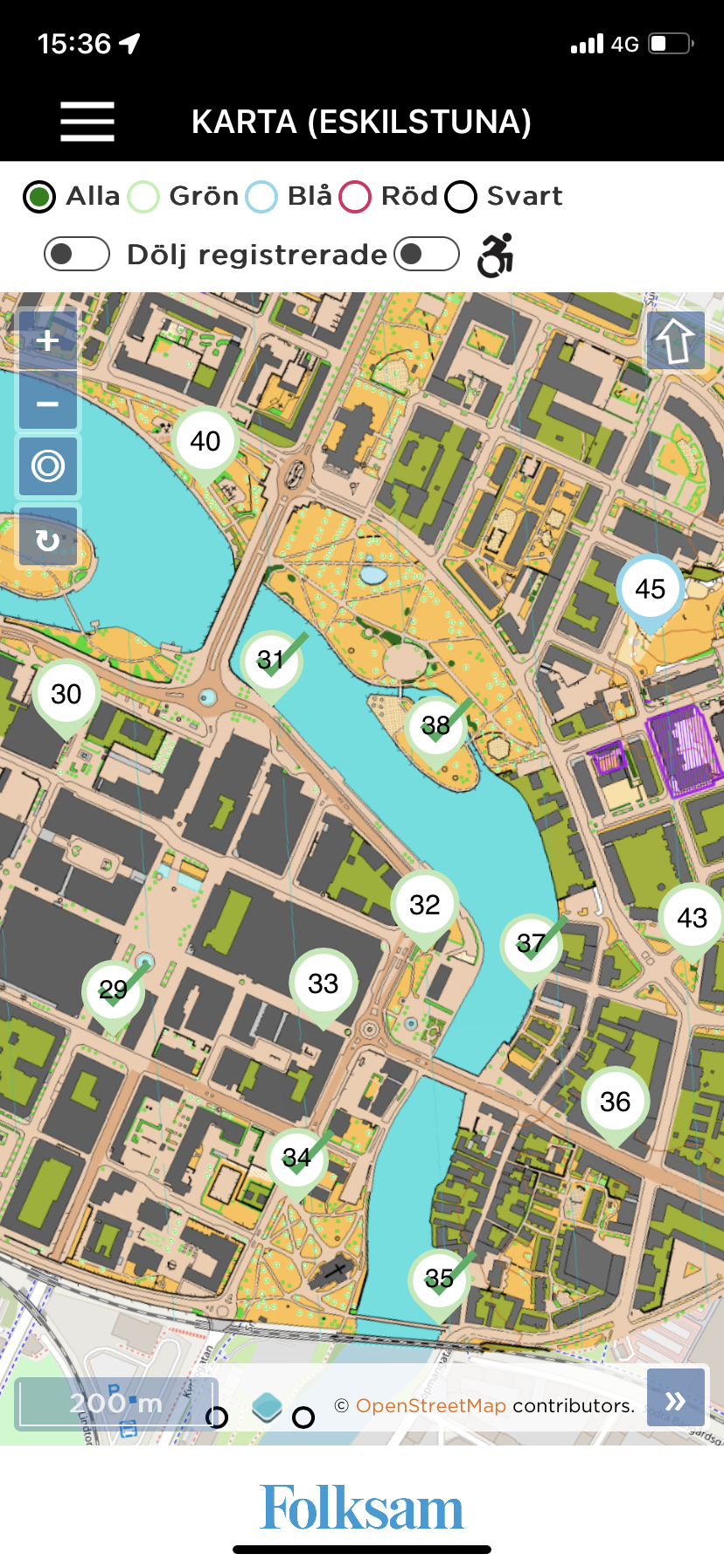The image size is (724, 1568).
Task: Zoom in on the map
Action: pos(48,339)
